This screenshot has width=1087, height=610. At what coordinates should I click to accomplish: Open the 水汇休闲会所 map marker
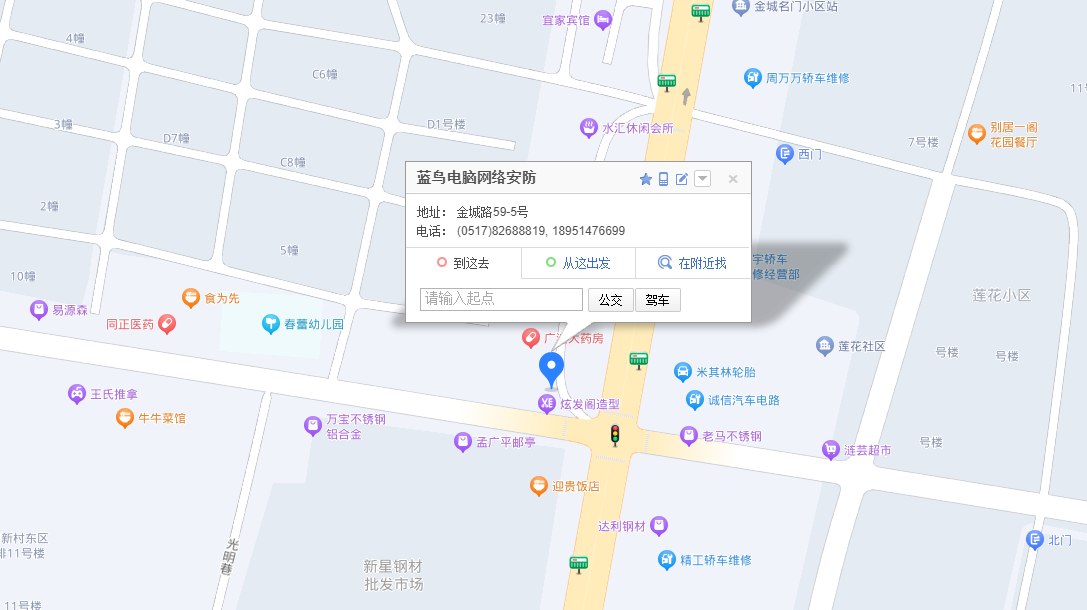pos(589,128)
